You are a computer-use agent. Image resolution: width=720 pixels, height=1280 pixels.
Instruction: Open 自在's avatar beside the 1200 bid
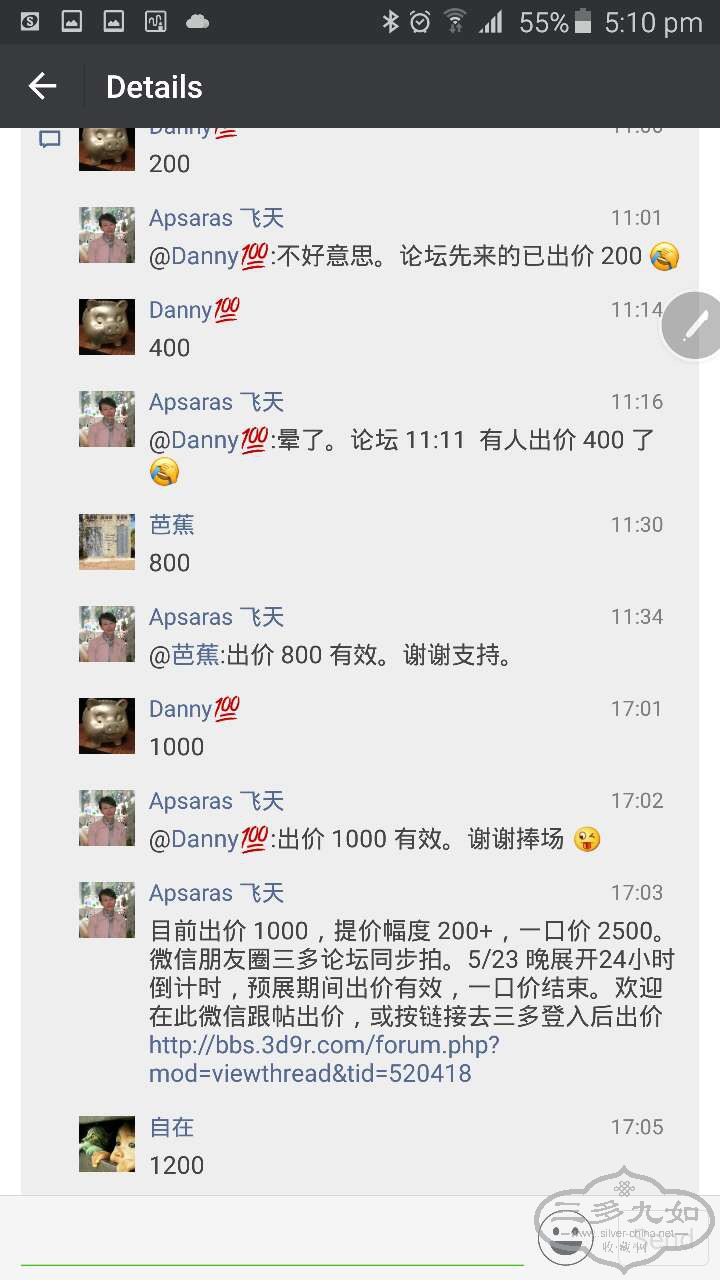pyautogui.click(x=107, y=1144)
